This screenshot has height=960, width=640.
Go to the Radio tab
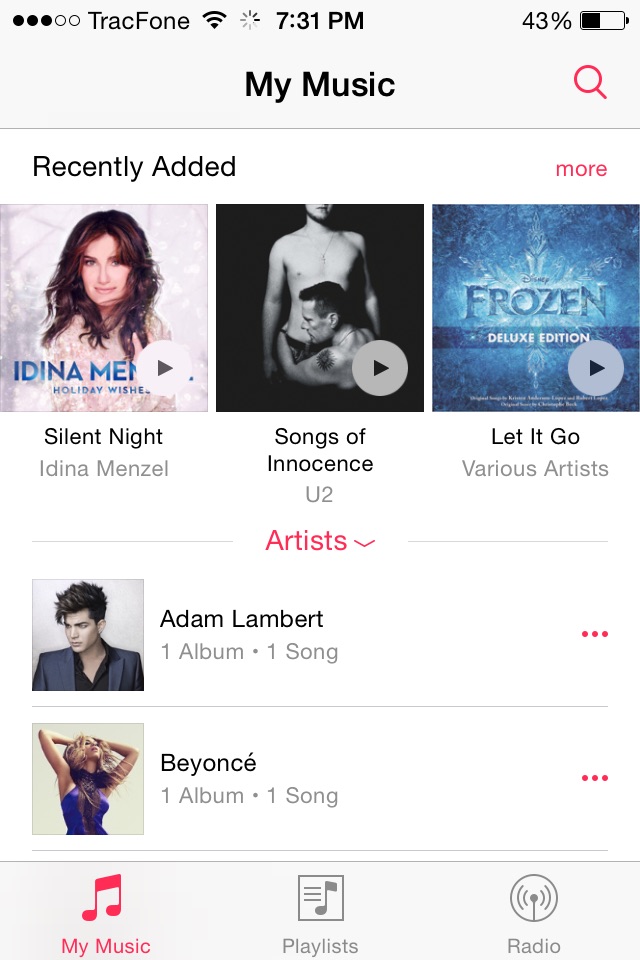coord(533,913)
